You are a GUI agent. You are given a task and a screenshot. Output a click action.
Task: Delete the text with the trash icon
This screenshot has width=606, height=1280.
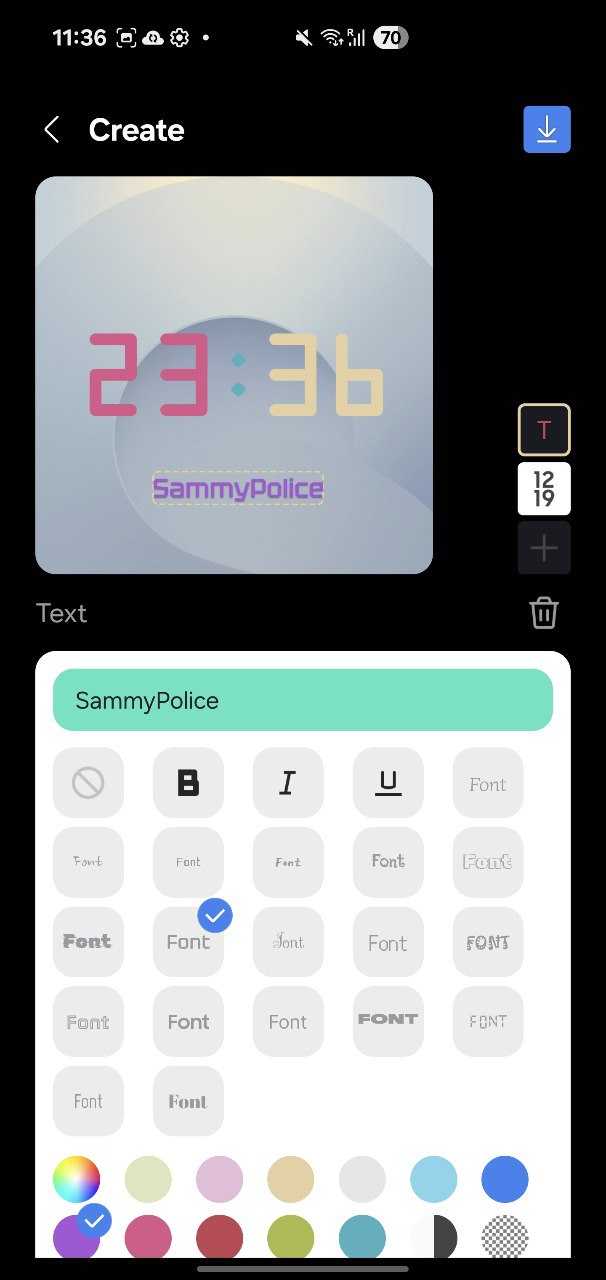tap(544, 612)
